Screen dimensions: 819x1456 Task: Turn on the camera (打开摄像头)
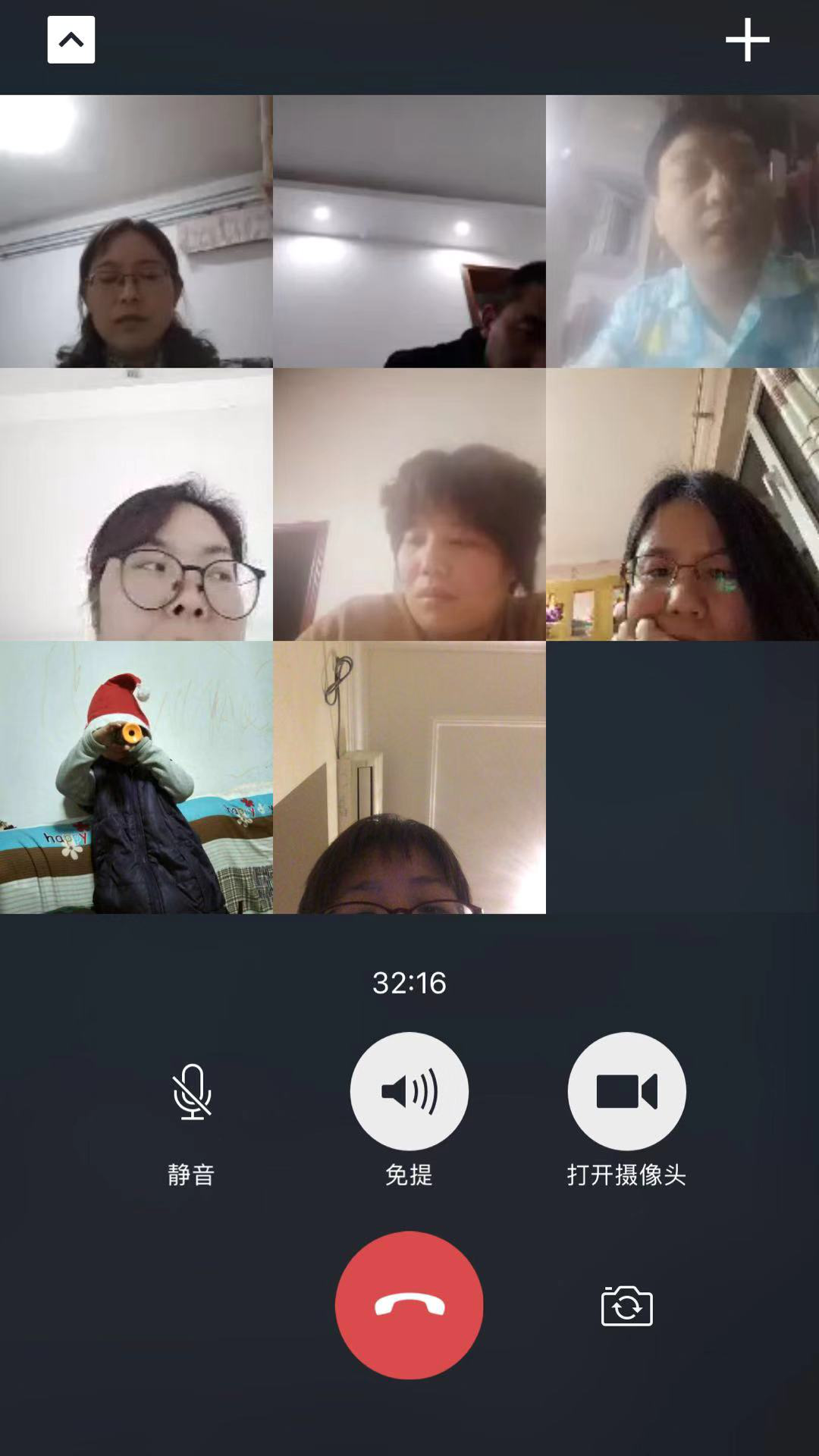pos(626,1091)
